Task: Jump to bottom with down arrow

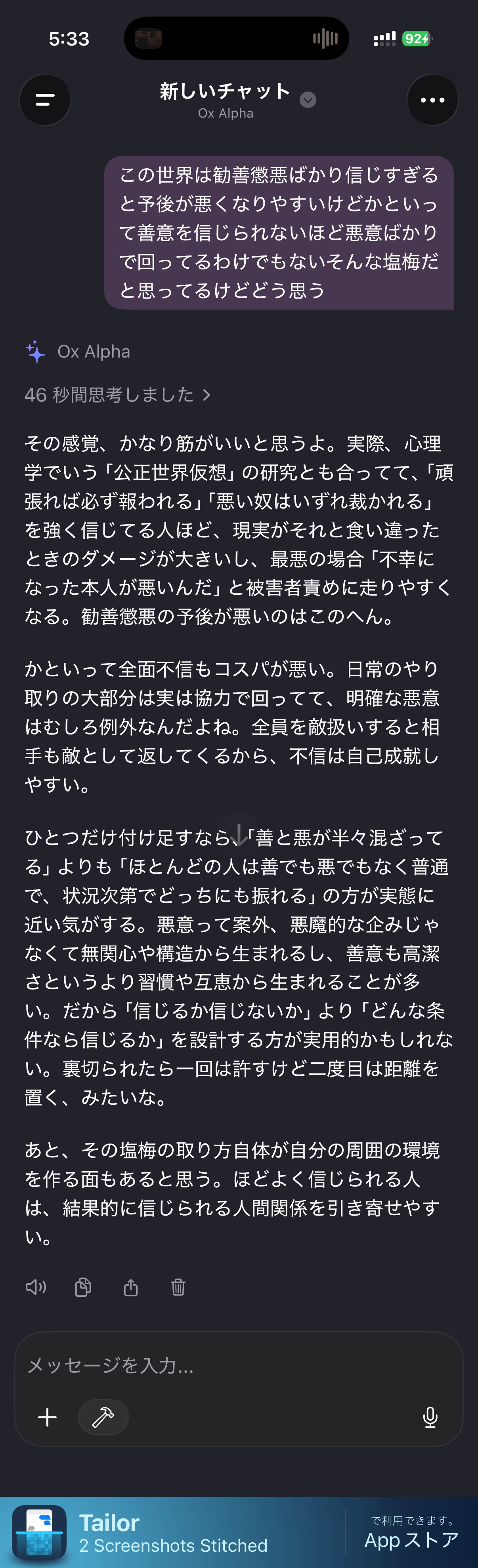Action: click(x=239, y=835)
